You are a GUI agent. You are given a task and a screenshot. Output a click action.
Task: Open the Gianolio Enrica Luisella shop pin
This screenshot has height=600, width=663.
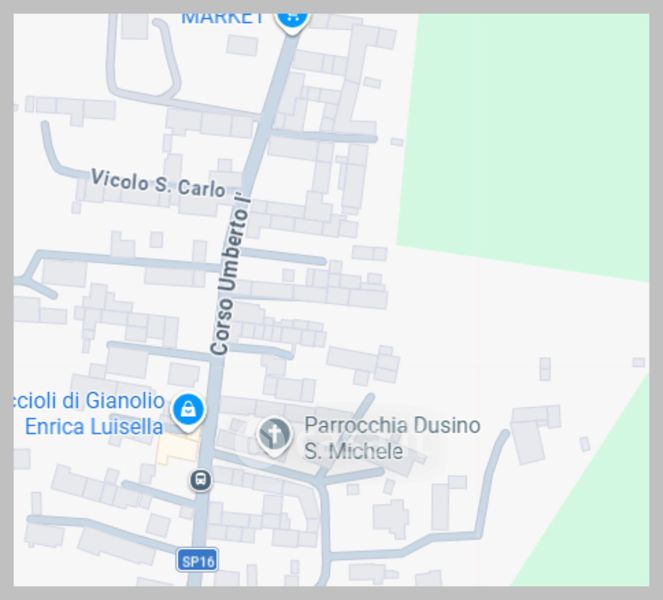pos(188,412)
